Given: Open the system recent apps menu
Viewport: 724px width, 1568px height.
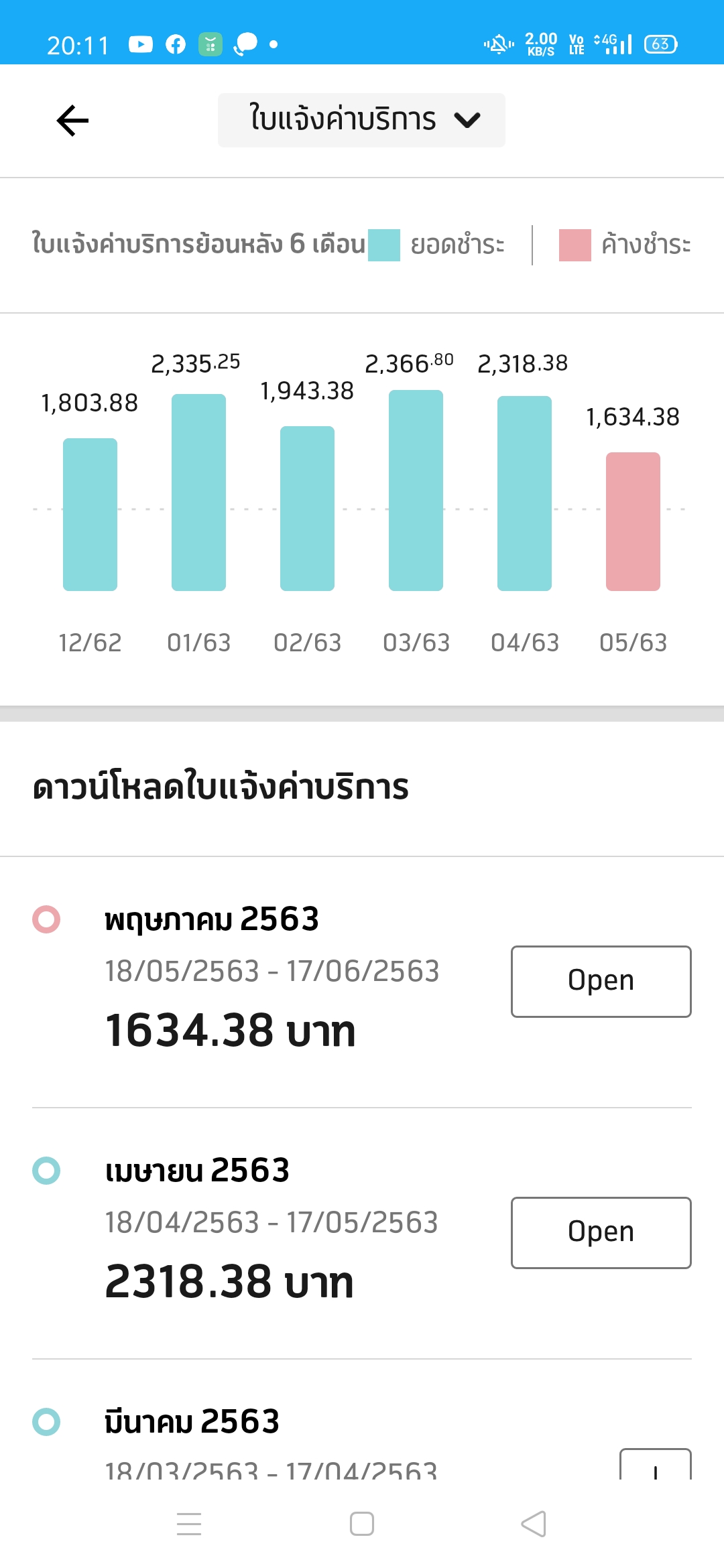Looking at the screenshot, I should pyautogui.click(x=189, y=1524).
